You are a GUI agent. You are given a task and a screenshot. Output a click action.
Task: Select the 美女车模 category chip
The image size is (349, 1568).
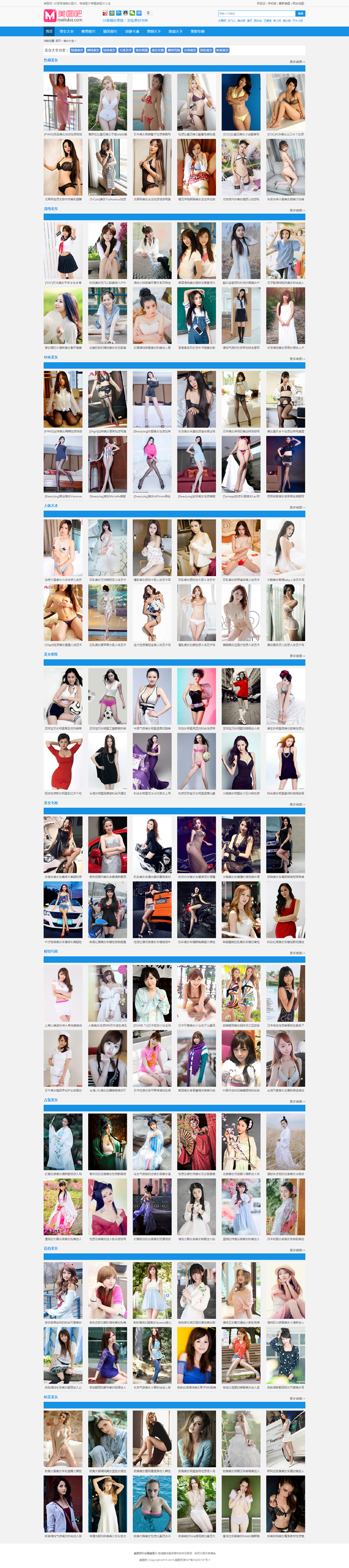coord(158,51)
